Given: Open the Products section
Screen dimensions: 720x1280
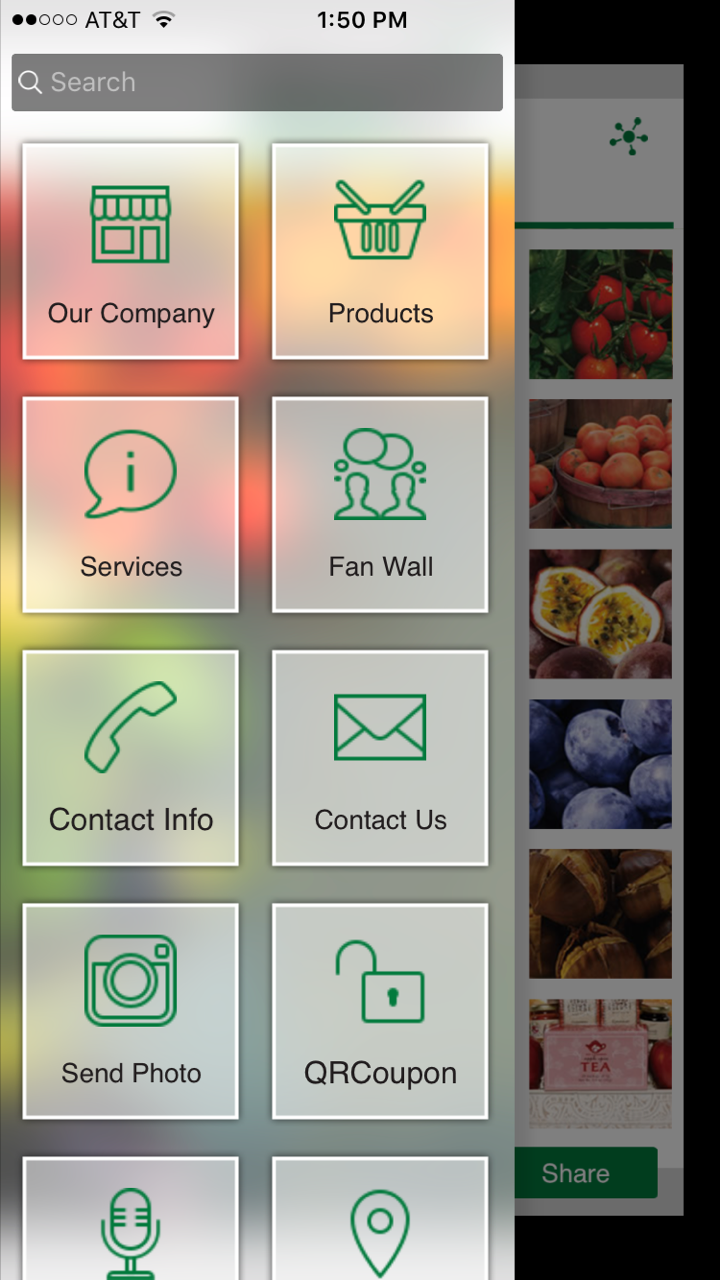Looking at the screenshot, I should coord(380,251).
